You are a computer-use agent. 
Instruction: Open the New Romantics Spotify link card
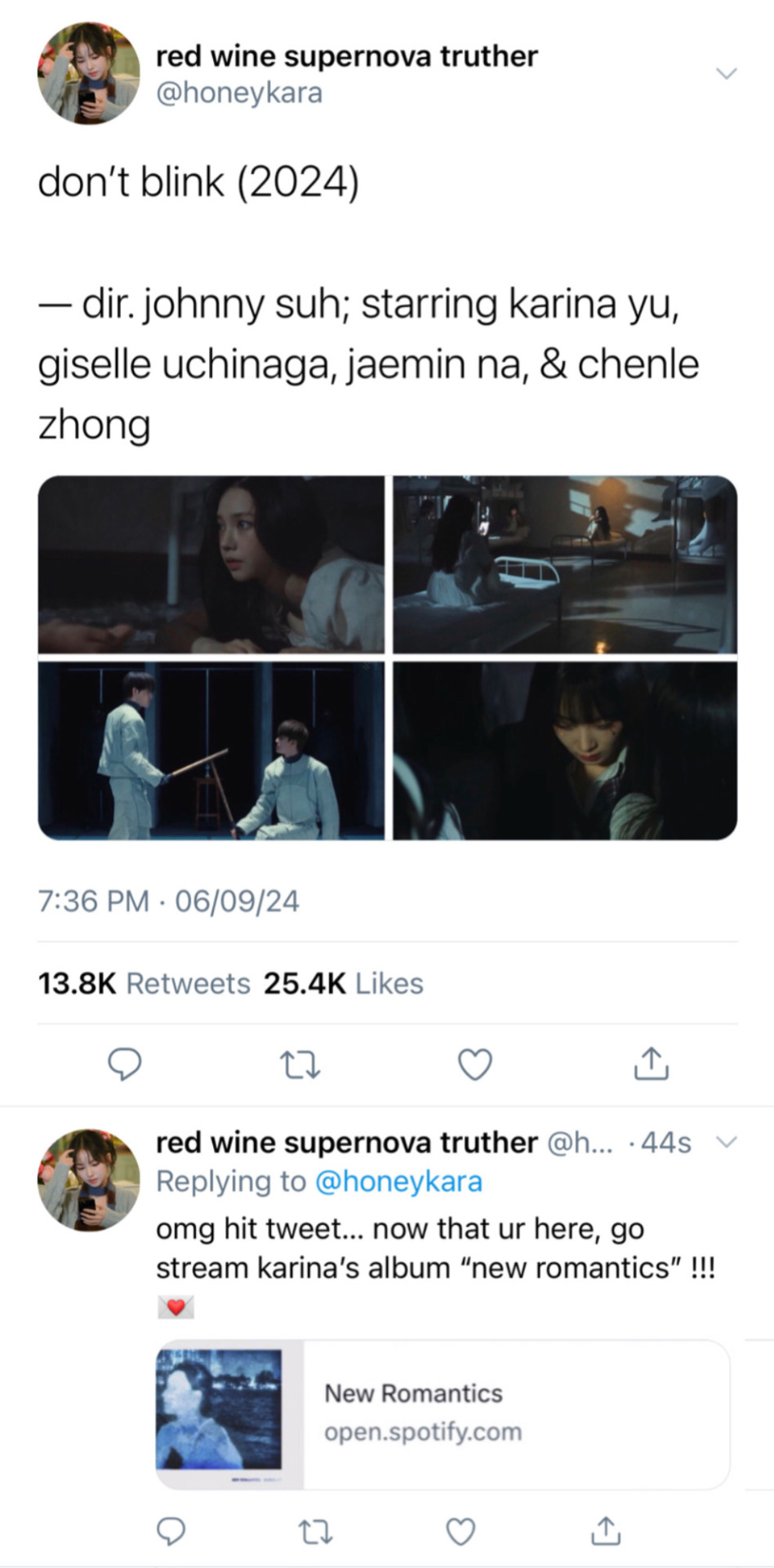point(442,1414)
